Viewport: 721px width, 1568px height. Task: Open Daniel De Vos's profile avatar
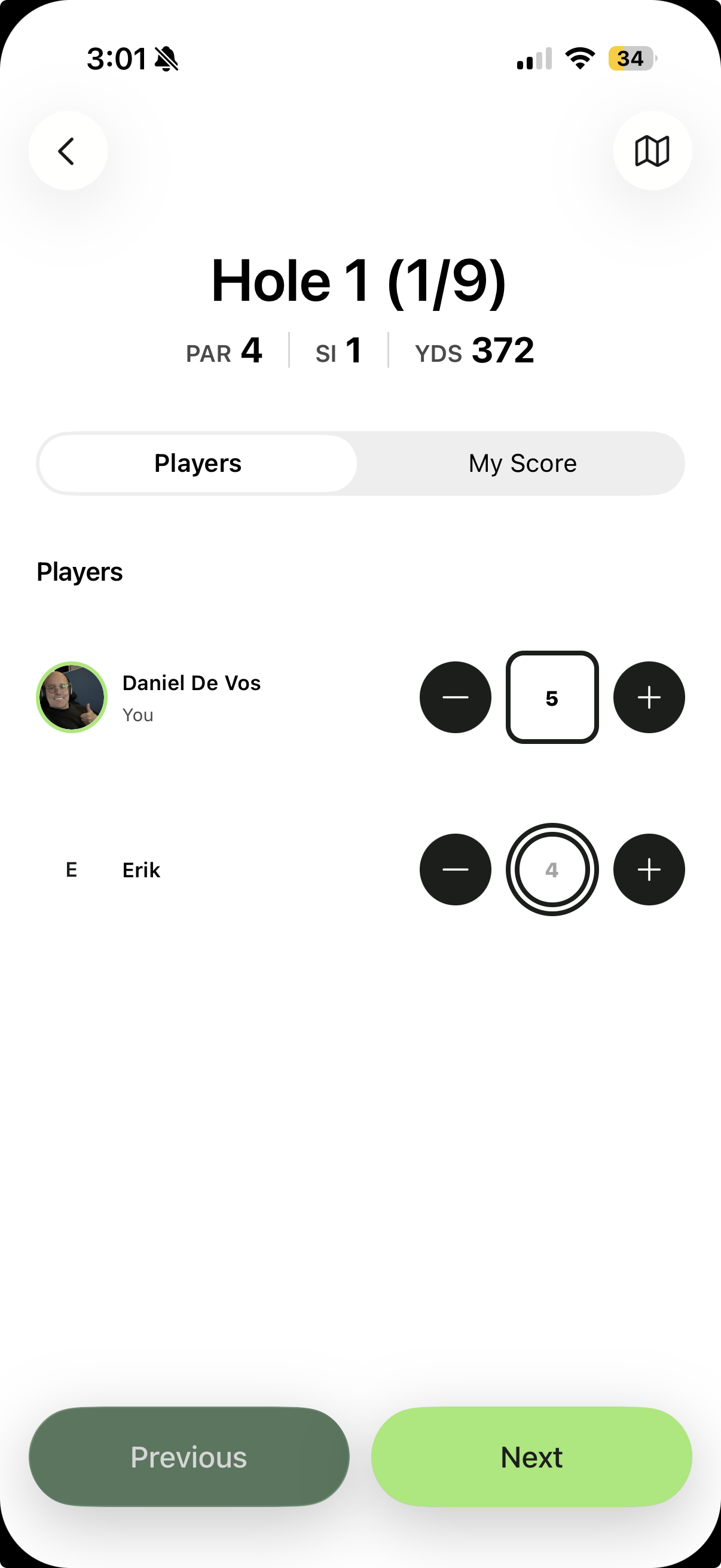click(x=71, y=697)
